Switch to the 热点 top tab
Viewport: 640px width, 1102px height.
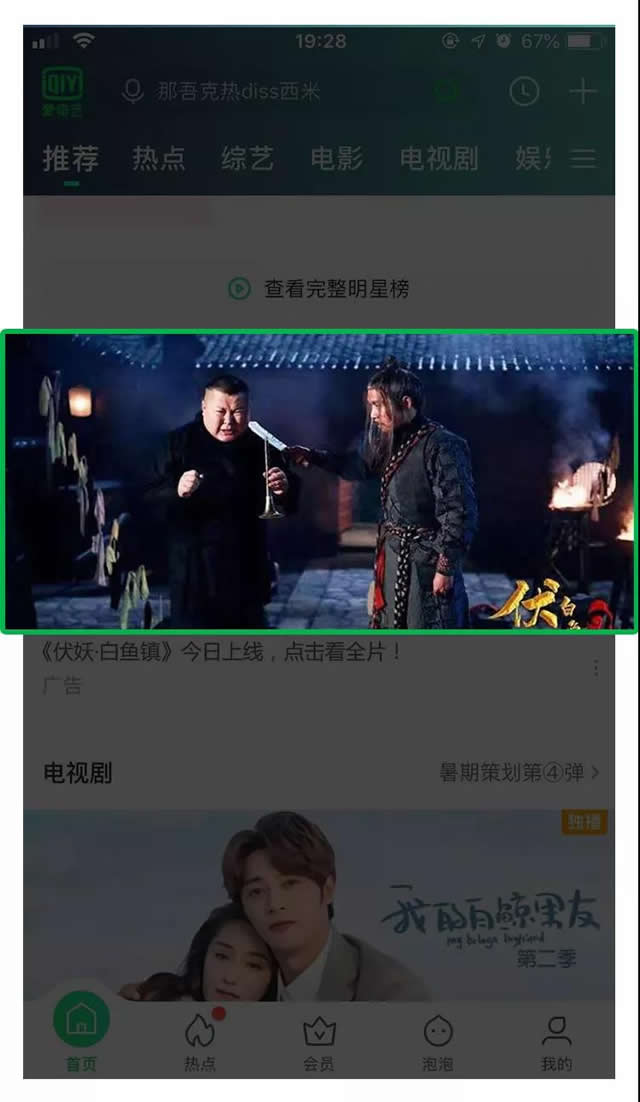pos(158,158)
